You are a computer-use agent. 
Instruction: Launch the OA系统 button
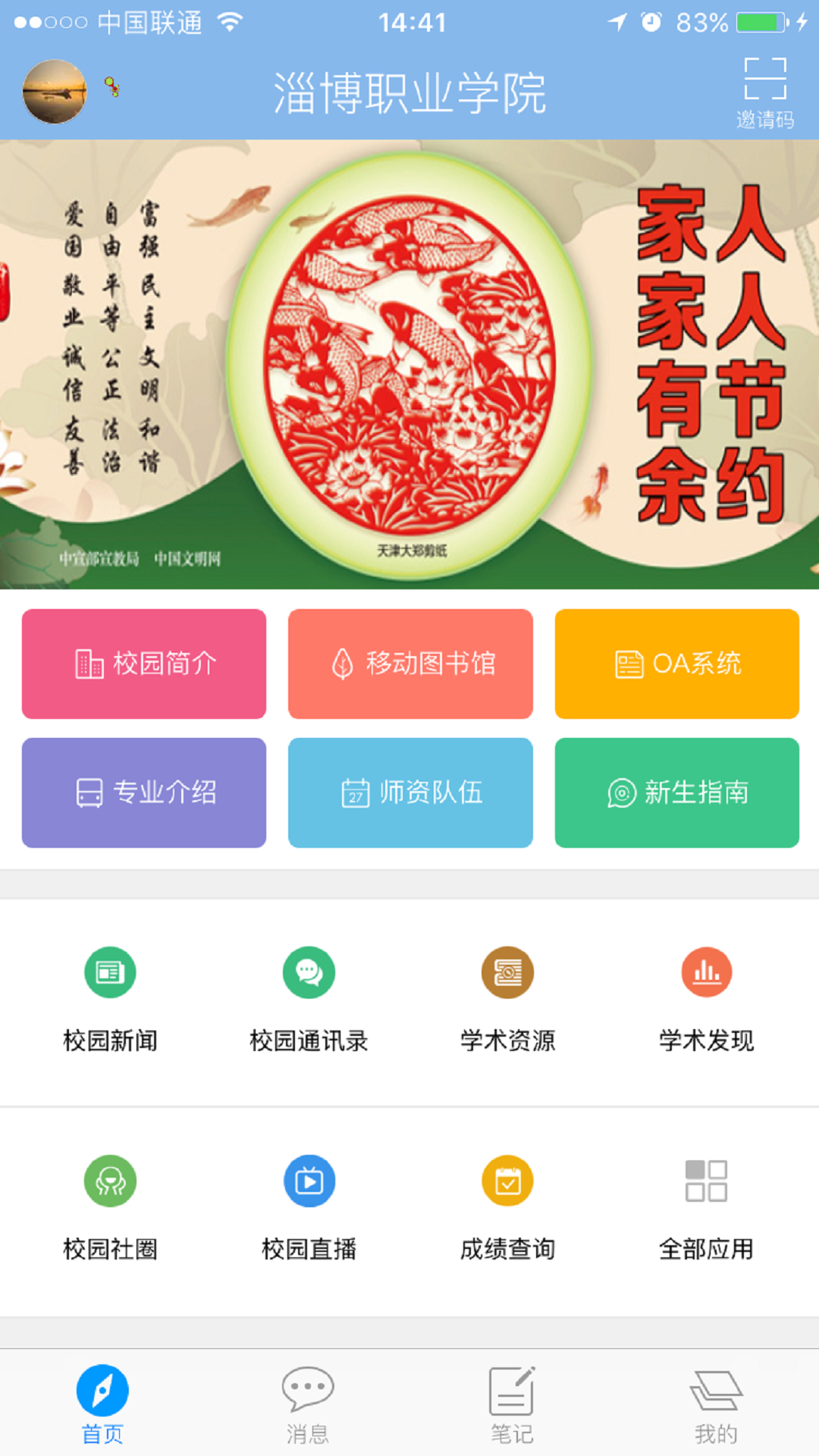pyautogui.click(x=676, y=664)
